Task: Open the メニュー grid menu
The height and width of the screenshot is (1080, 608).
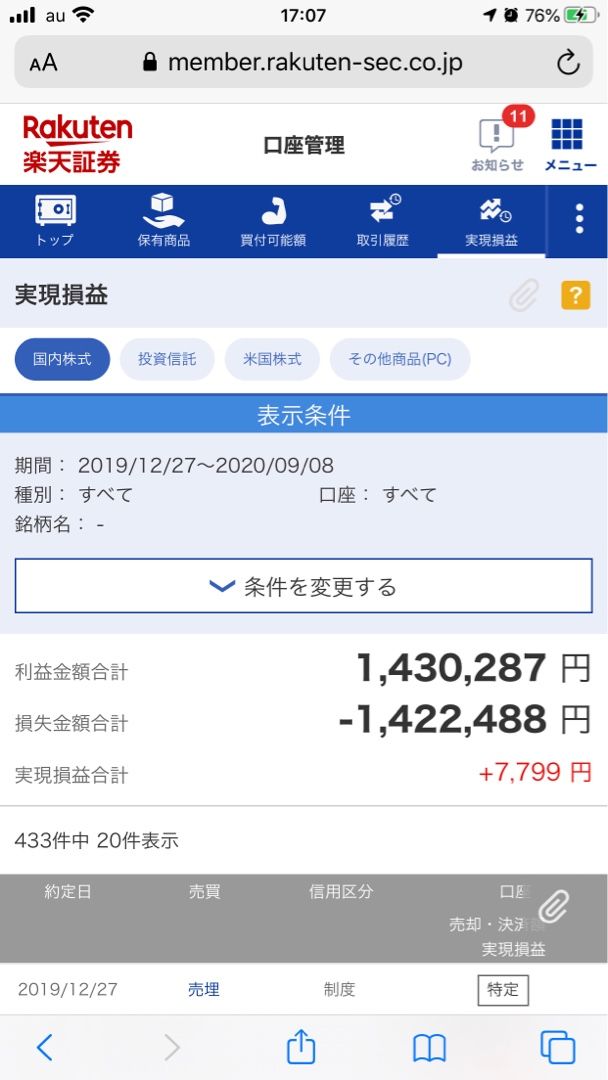Action: (x=569, y=144)
